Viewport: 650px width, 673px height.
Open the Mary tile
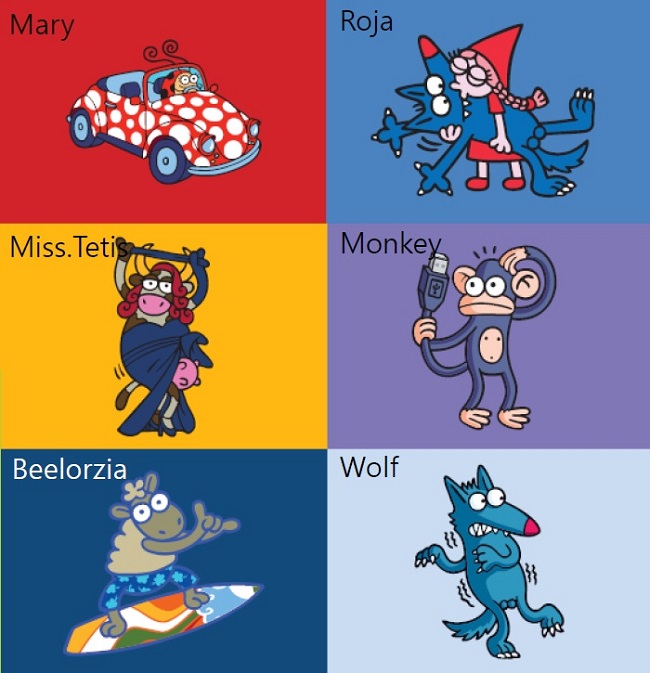(x=163, y=112)
